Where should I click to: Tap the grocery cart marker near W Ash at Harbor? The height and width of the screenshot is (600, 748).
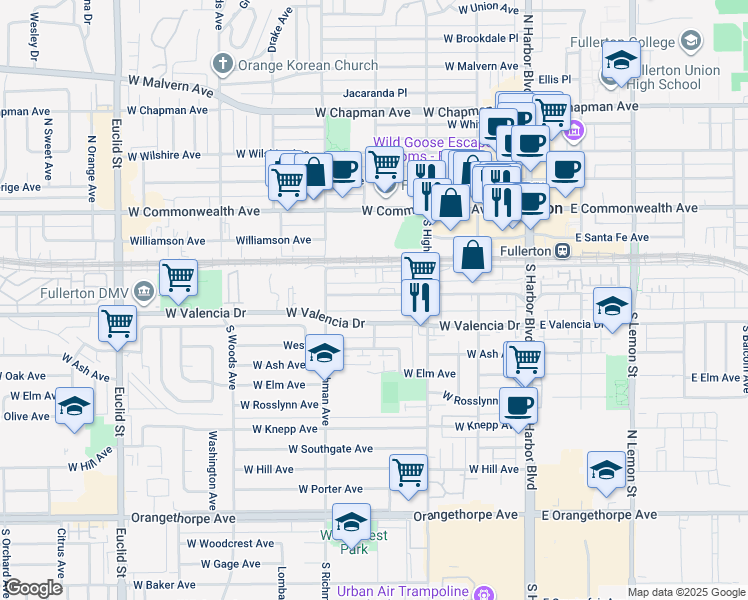tap(525, 361)
